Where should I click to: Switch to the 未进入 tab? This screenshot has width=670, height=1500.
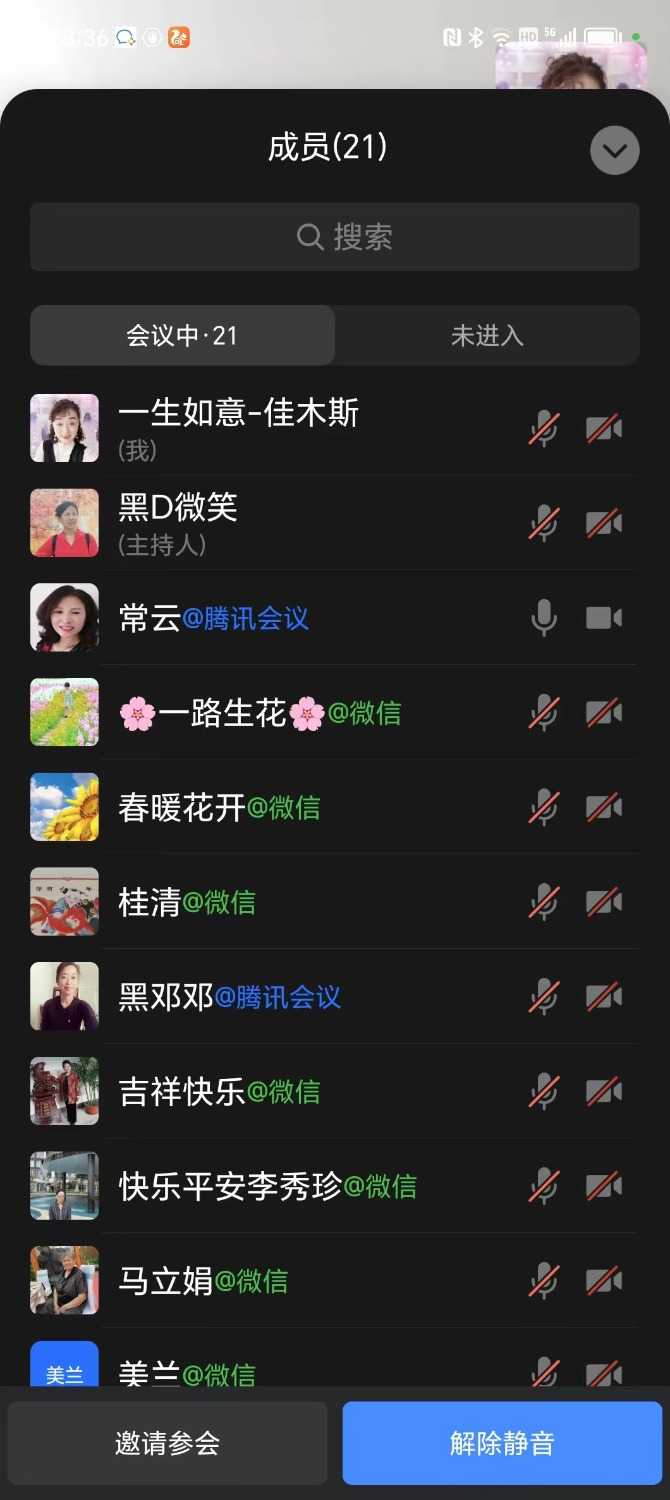[x=487, y=335]
